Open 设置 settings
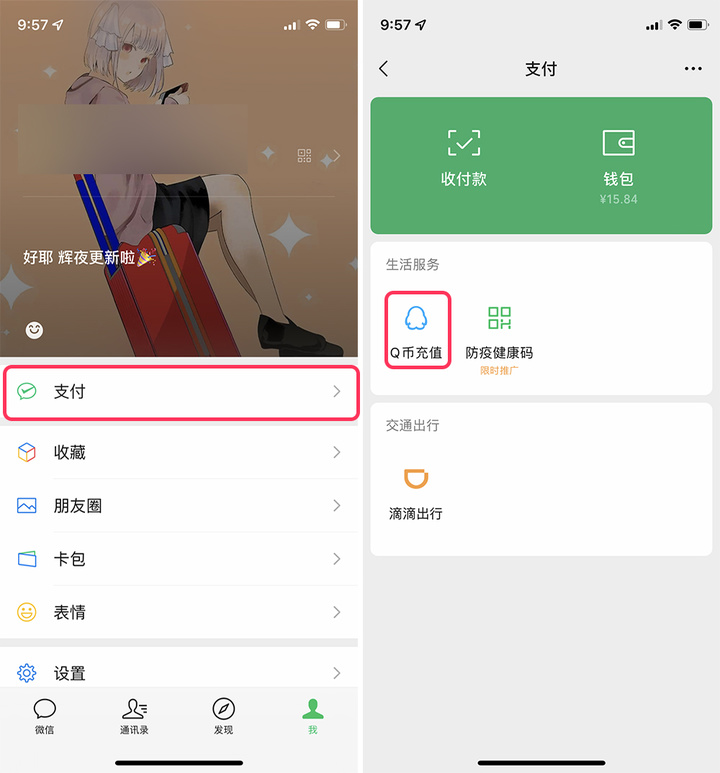The height and width of the screenshot is (773, 720). coord(180,673)
